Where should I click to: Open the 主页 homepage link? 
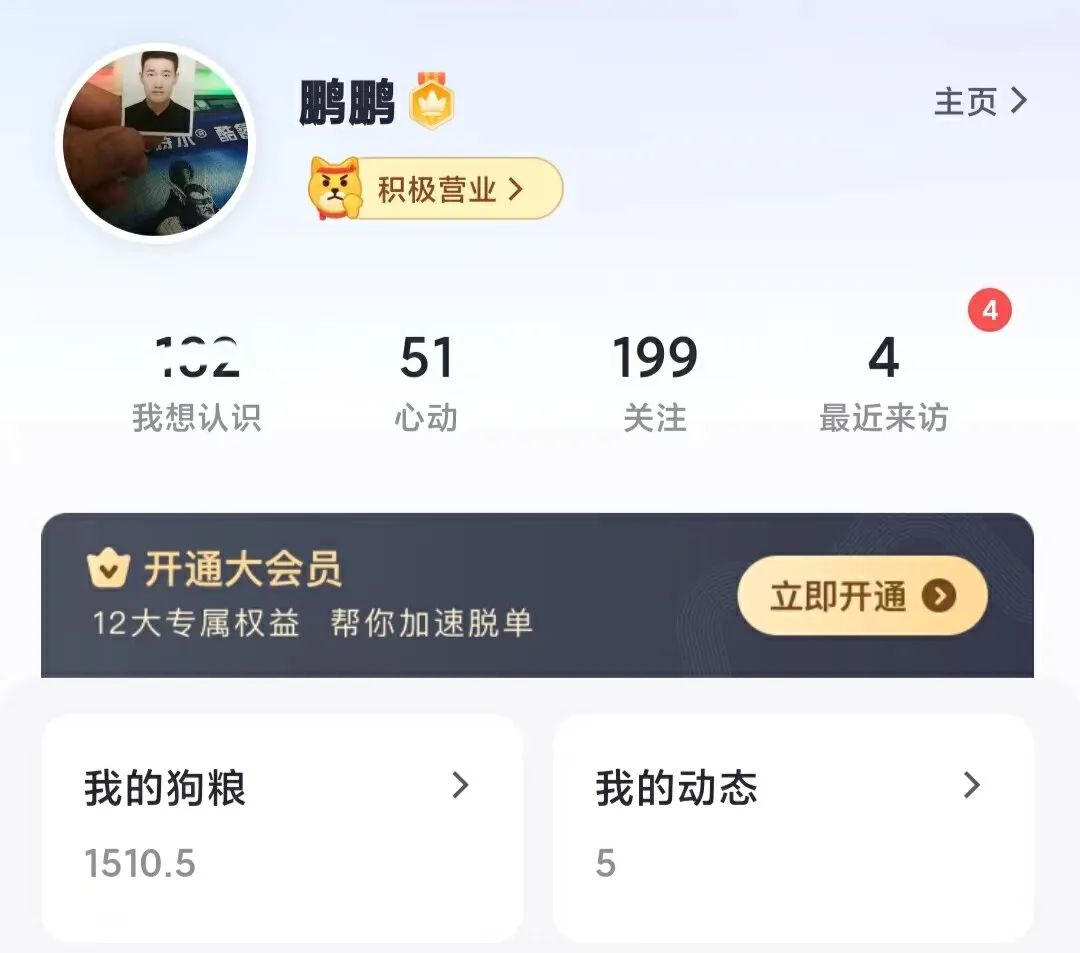pos(980,101)
